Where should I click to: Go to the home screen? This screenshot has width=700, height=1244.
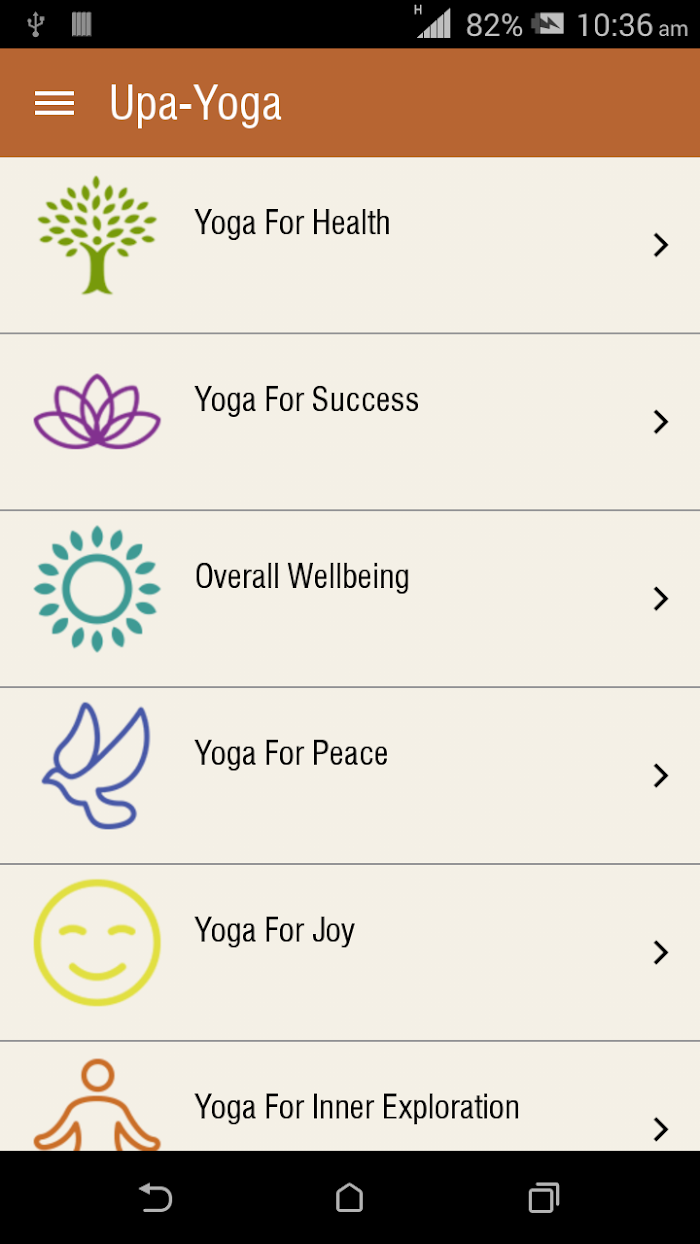(x=349, y=1197)
